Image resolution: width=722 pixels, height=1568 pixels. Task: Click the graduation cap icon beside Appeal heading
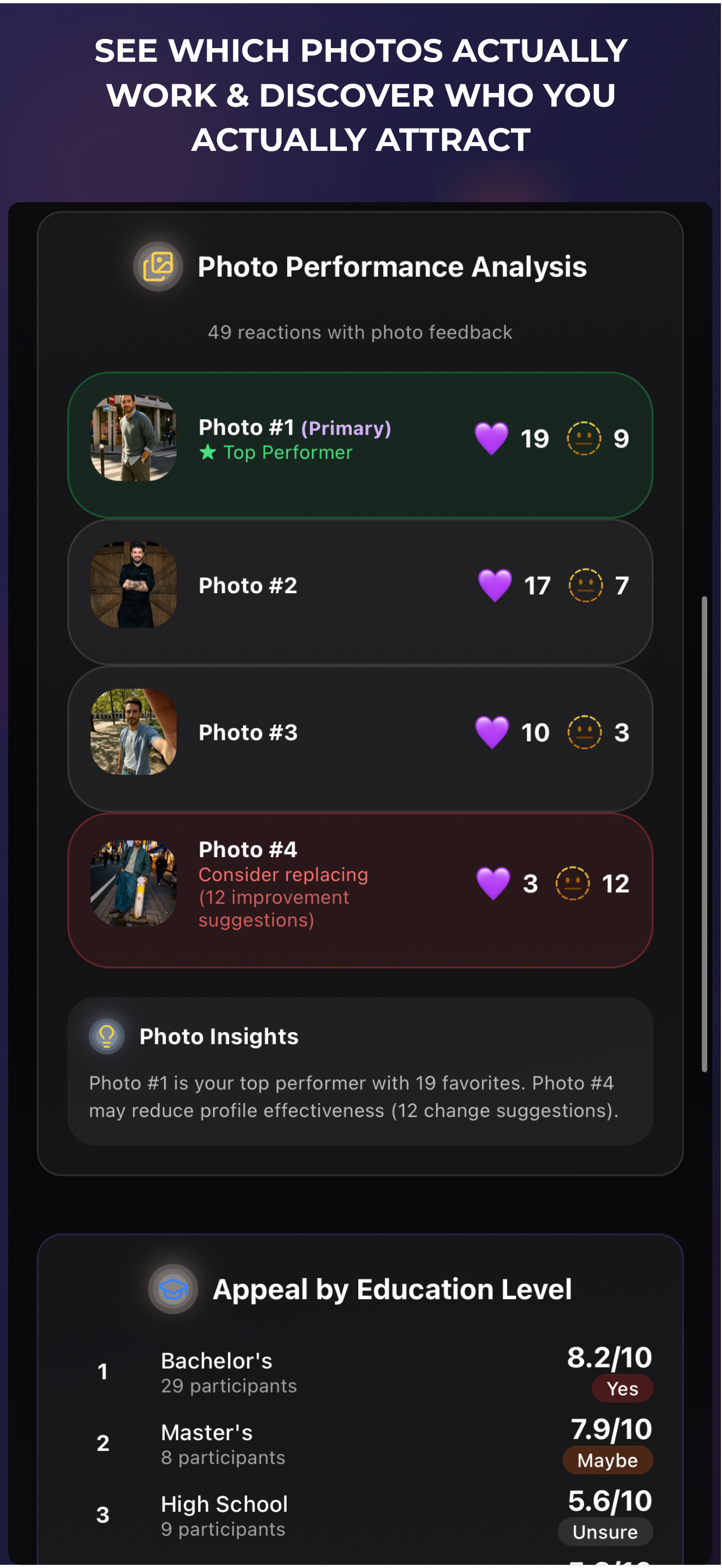coord(172,1290)
